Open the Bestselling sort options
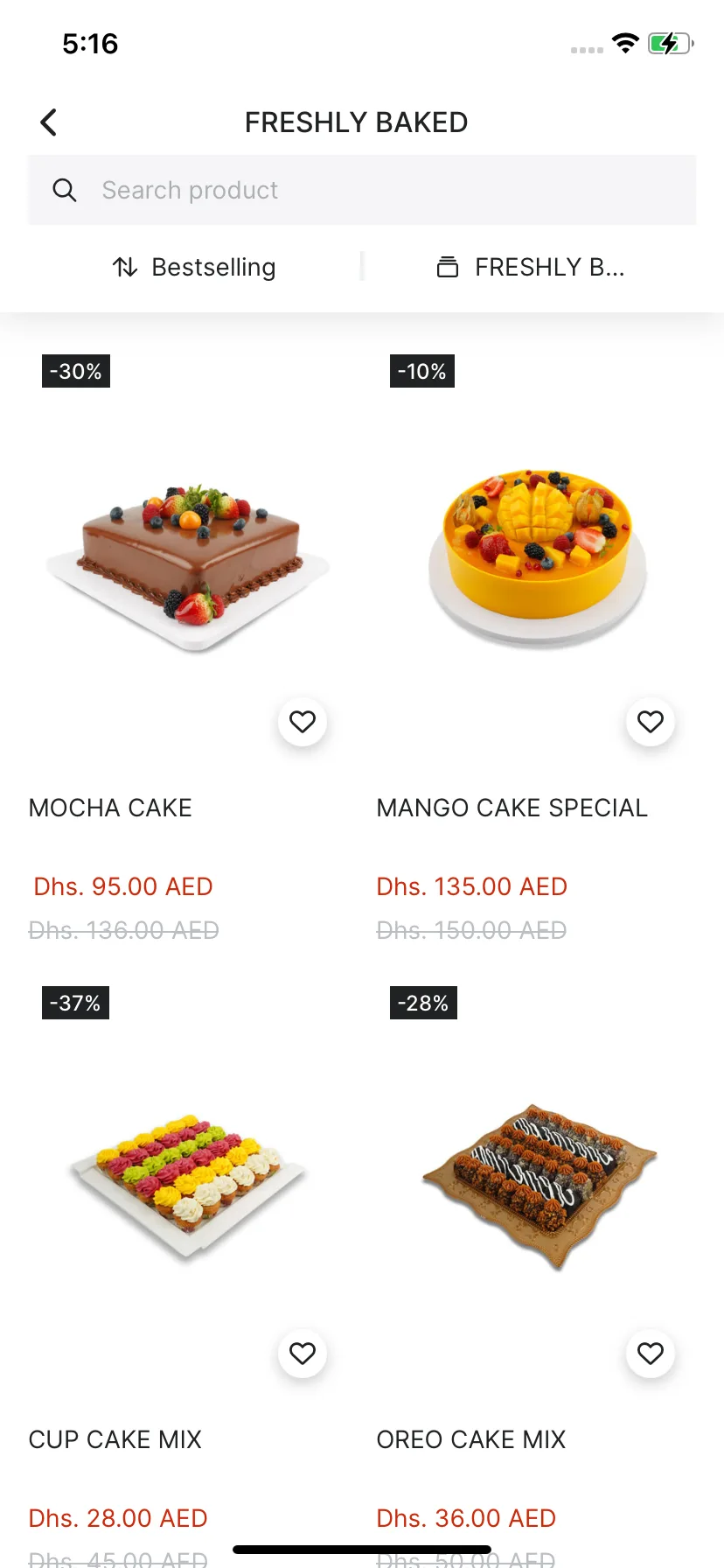The image size is (724, 1568). click(194, 267)
